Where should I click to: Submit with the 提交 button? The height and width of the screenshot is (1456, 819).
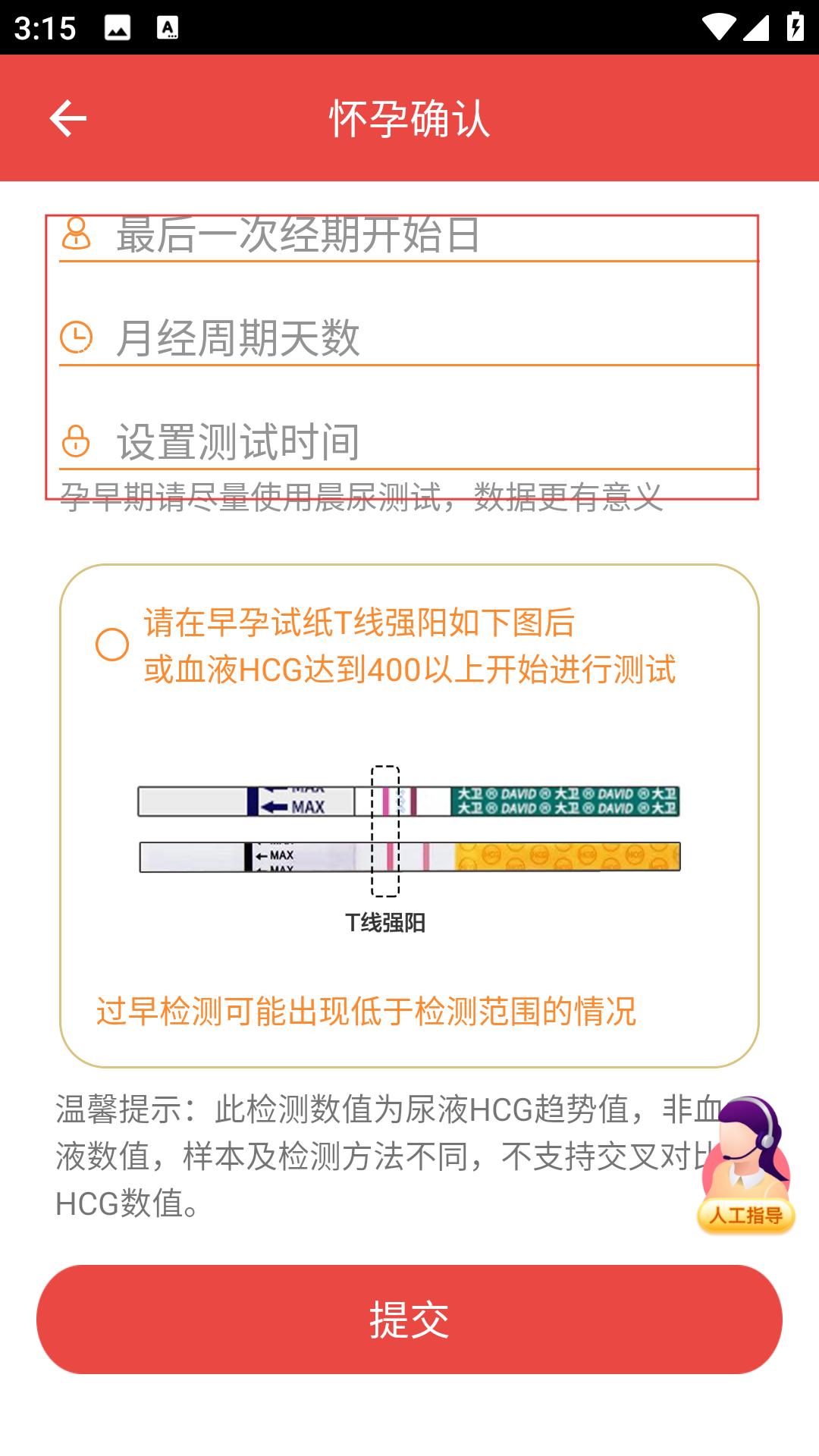click(409, 1319)
